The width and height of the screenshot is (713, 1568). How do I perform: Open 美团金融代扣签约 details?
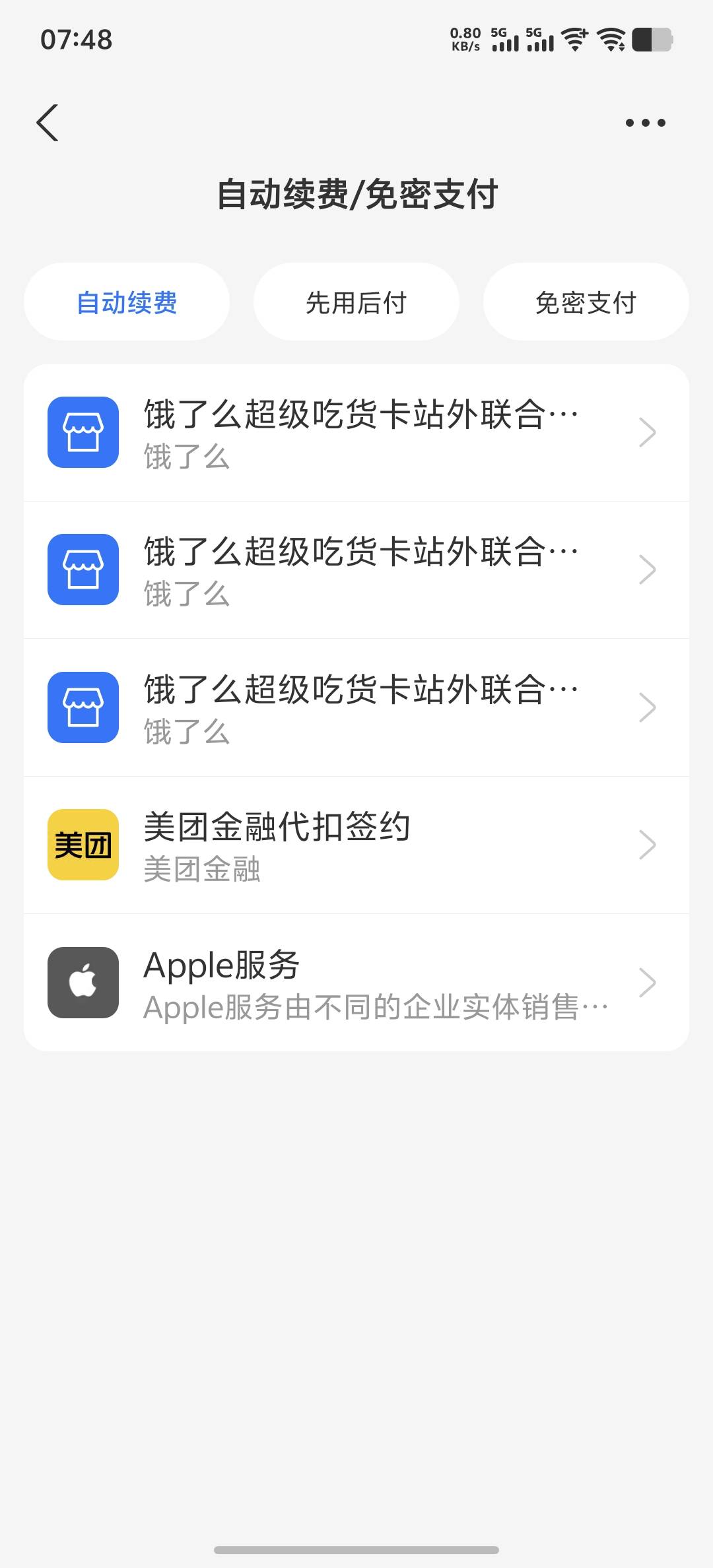pos(356,845)
